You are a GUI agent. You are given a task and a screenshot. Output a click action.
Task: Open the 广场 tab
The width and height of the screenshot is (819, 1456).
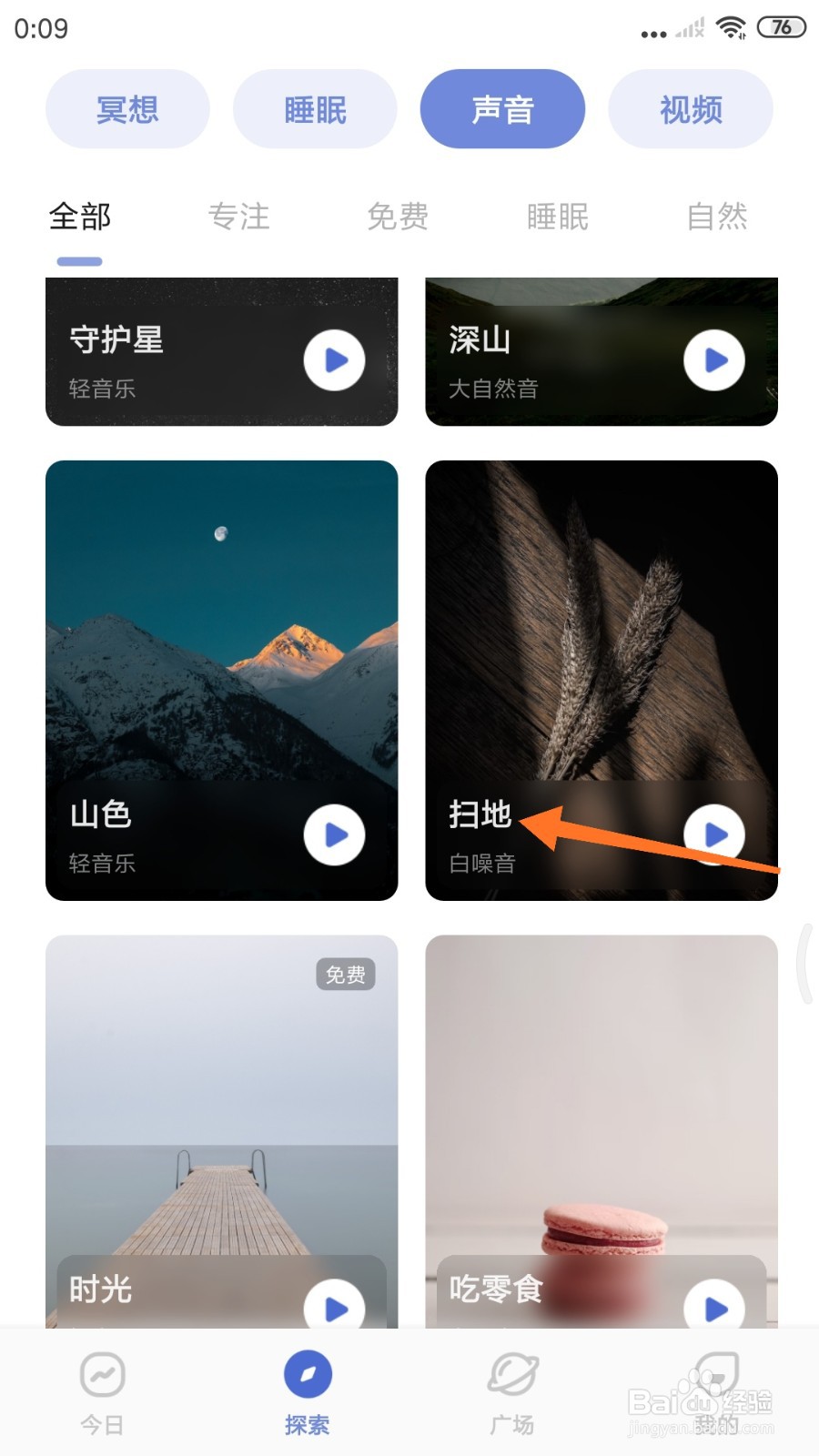pos(512,1392)
